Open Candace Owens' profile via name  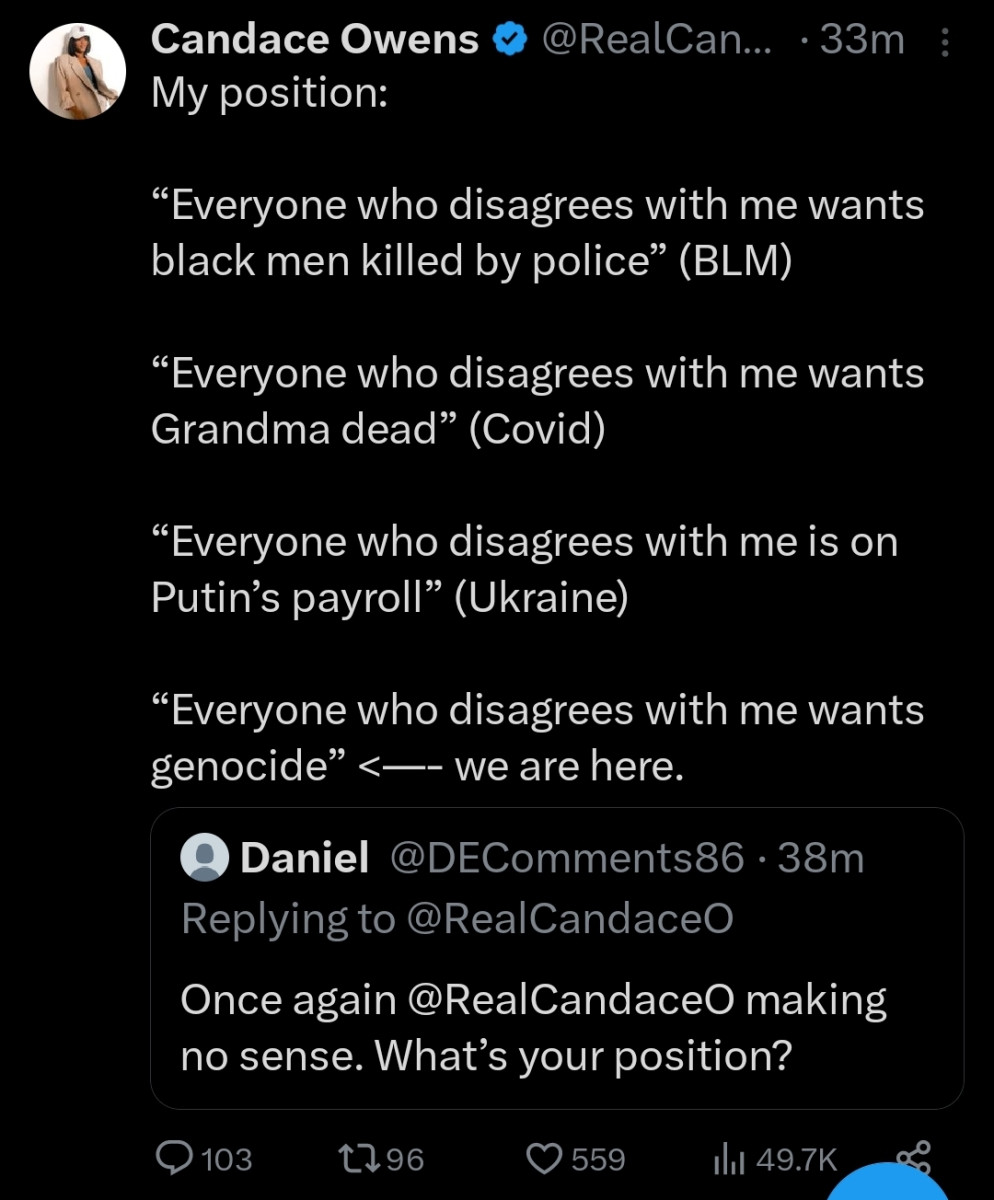tap(315, 41)
